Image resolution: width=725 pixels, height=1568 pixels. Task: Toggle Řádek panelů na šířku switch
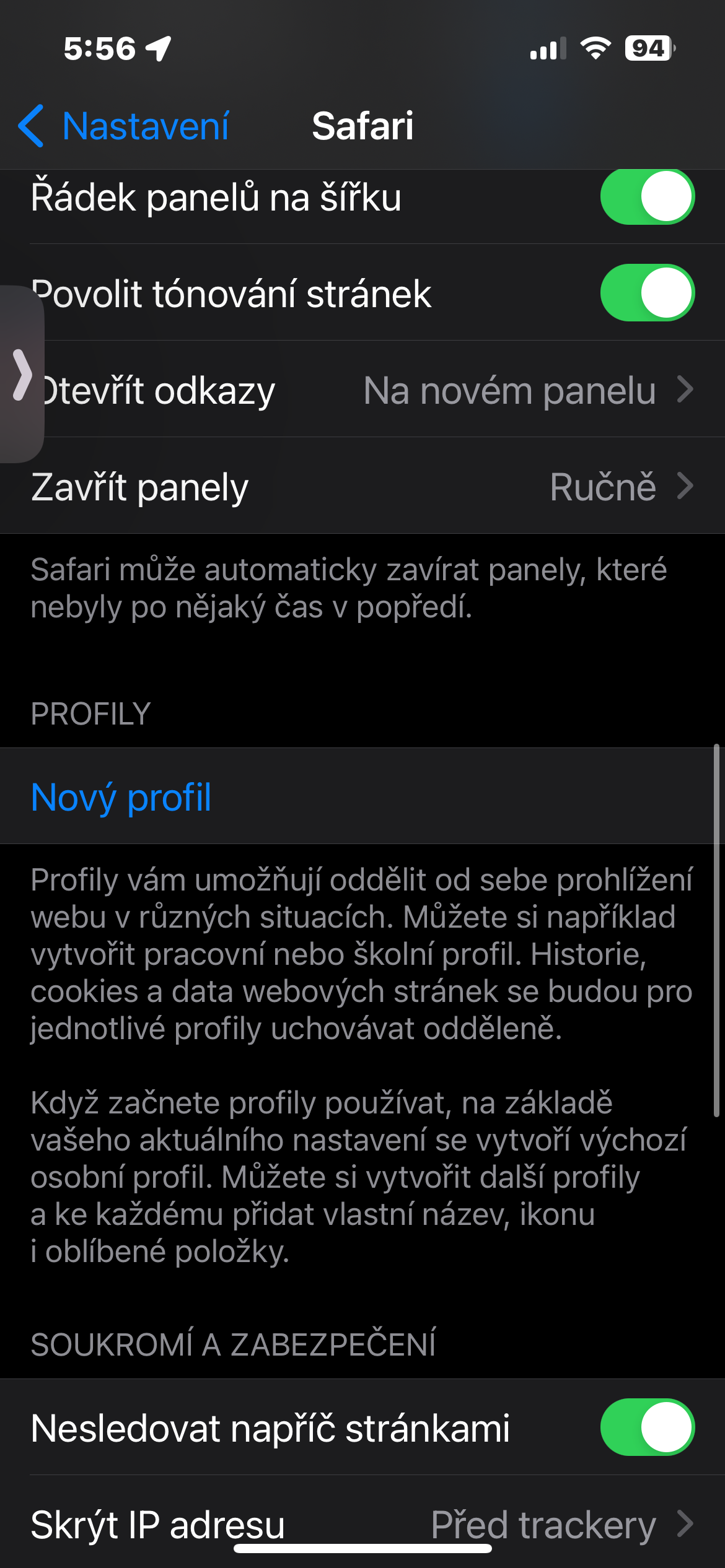647,197
